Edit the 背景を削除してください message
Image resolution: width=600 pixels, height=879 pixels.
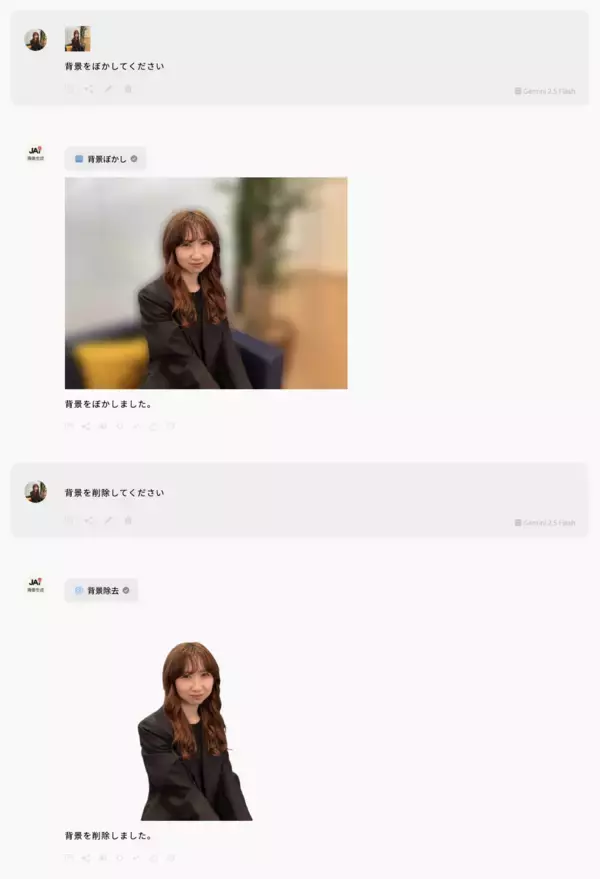[108, 520]
